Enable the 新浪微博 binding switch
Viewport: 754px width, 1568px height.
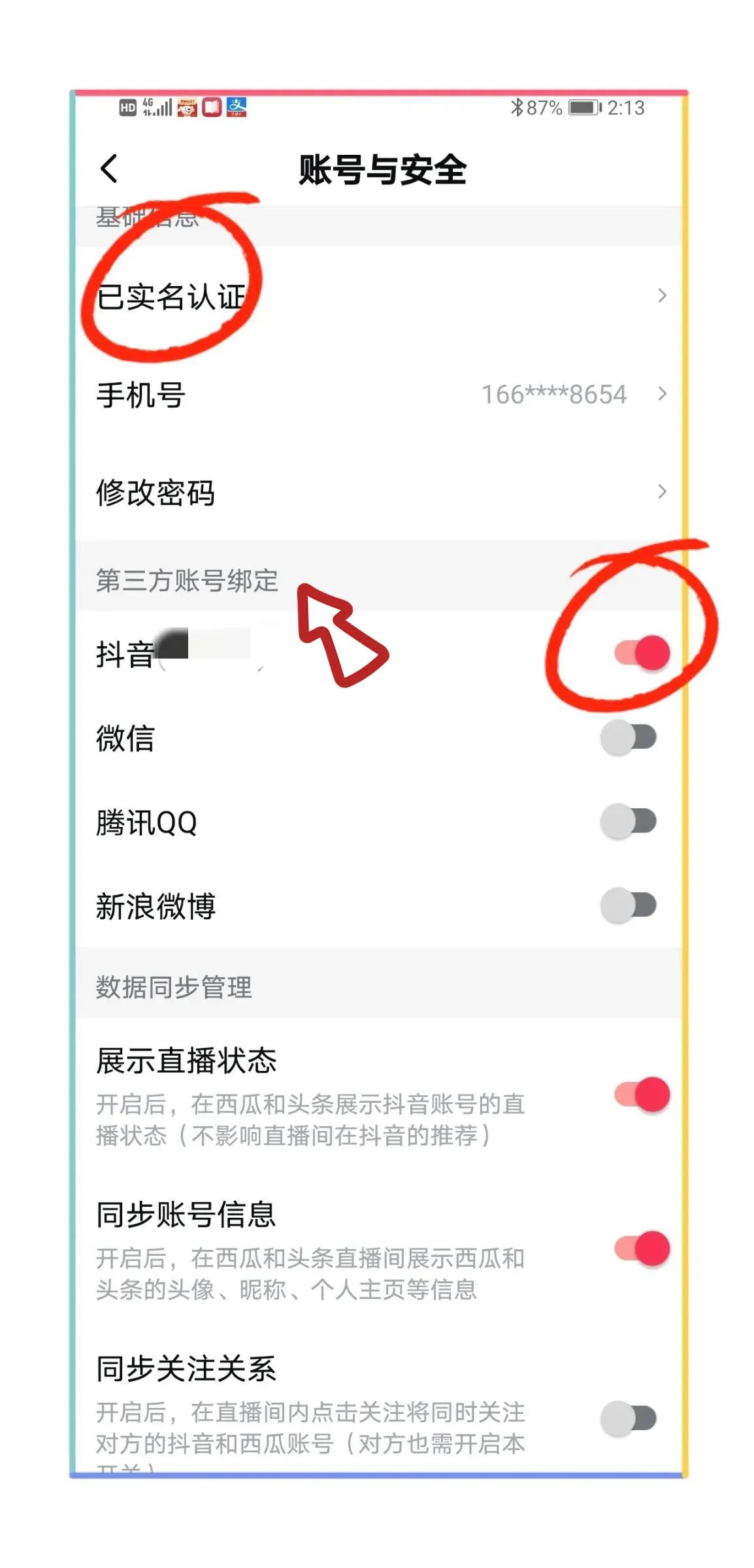tap(629, 906)
